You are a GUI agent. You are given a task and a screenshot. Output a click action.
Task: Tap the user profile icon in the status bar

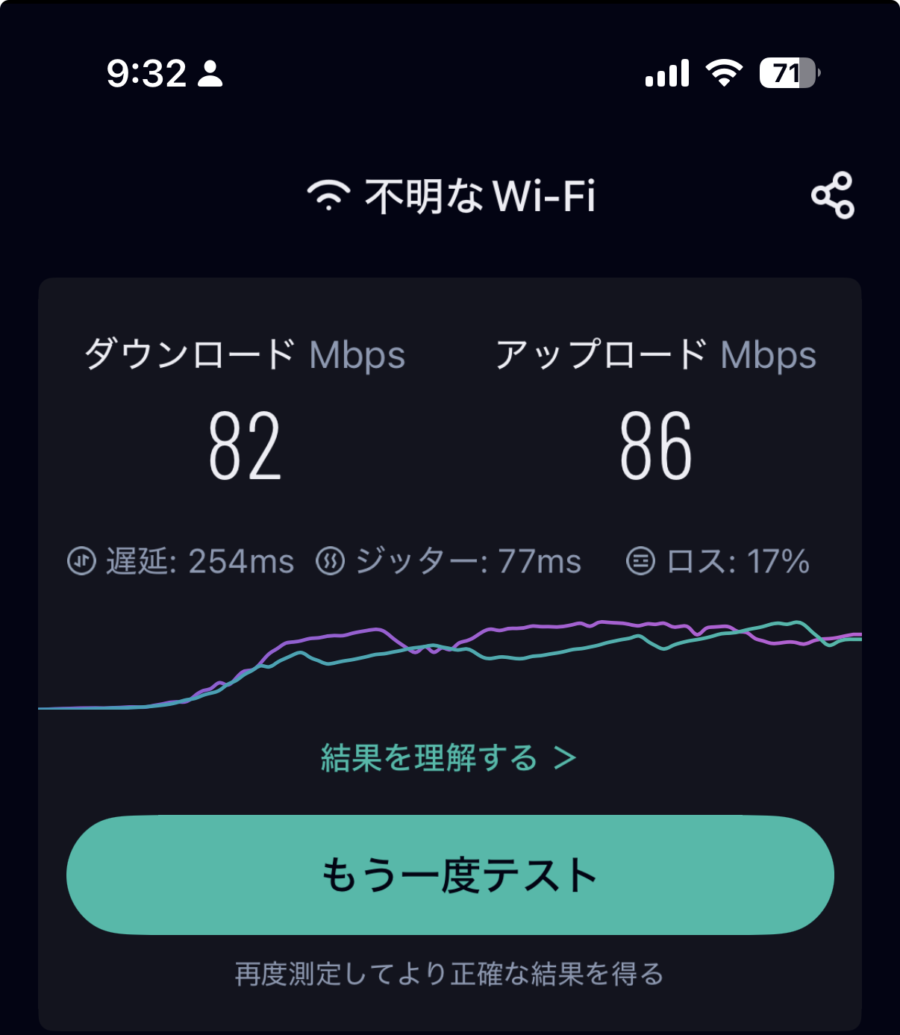click(x=212, y=72)
